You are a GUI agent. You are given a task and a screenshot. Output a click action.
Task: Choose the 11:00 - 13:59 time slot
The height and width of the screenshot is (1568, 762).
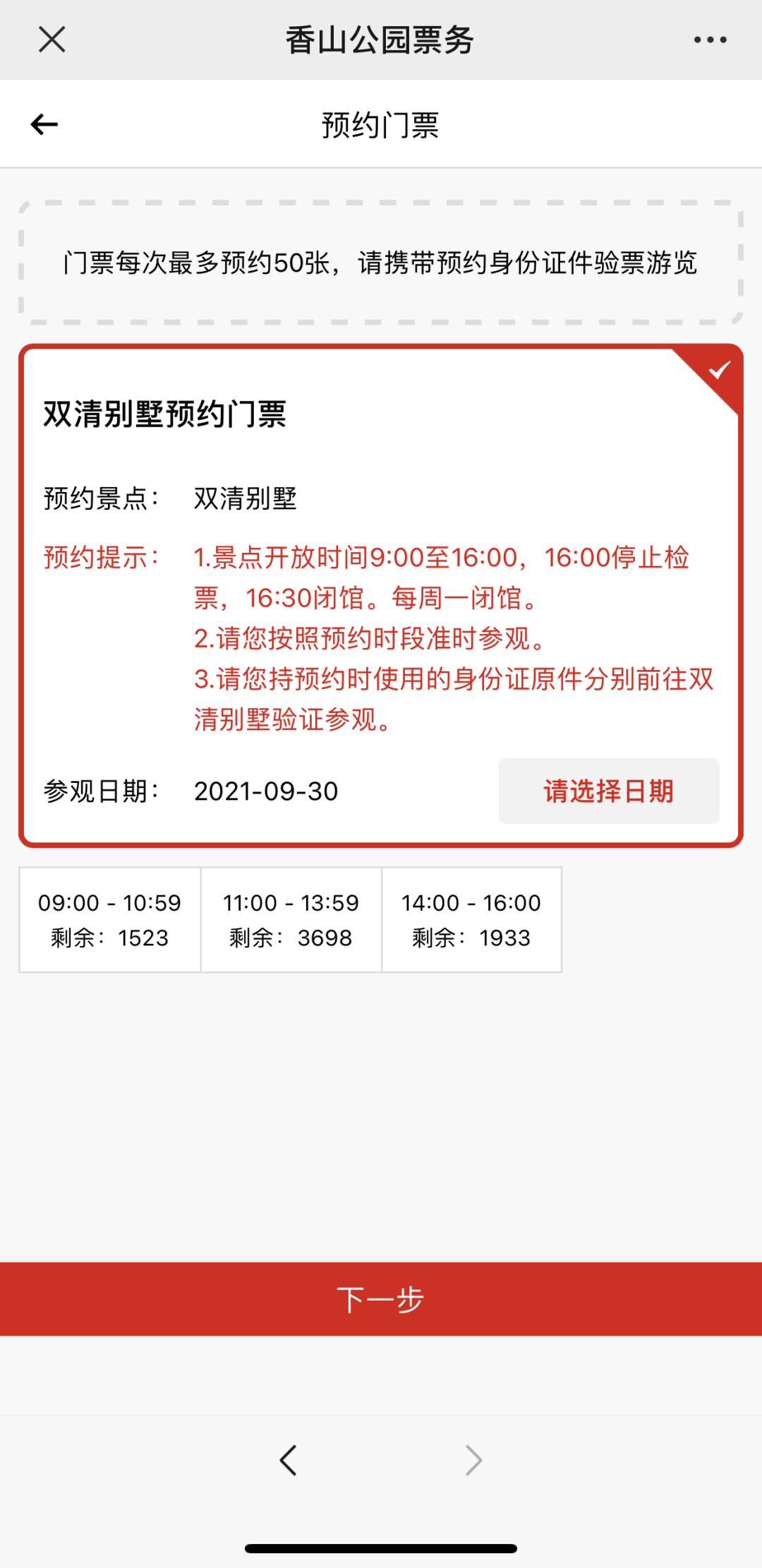tap(291, 920)
